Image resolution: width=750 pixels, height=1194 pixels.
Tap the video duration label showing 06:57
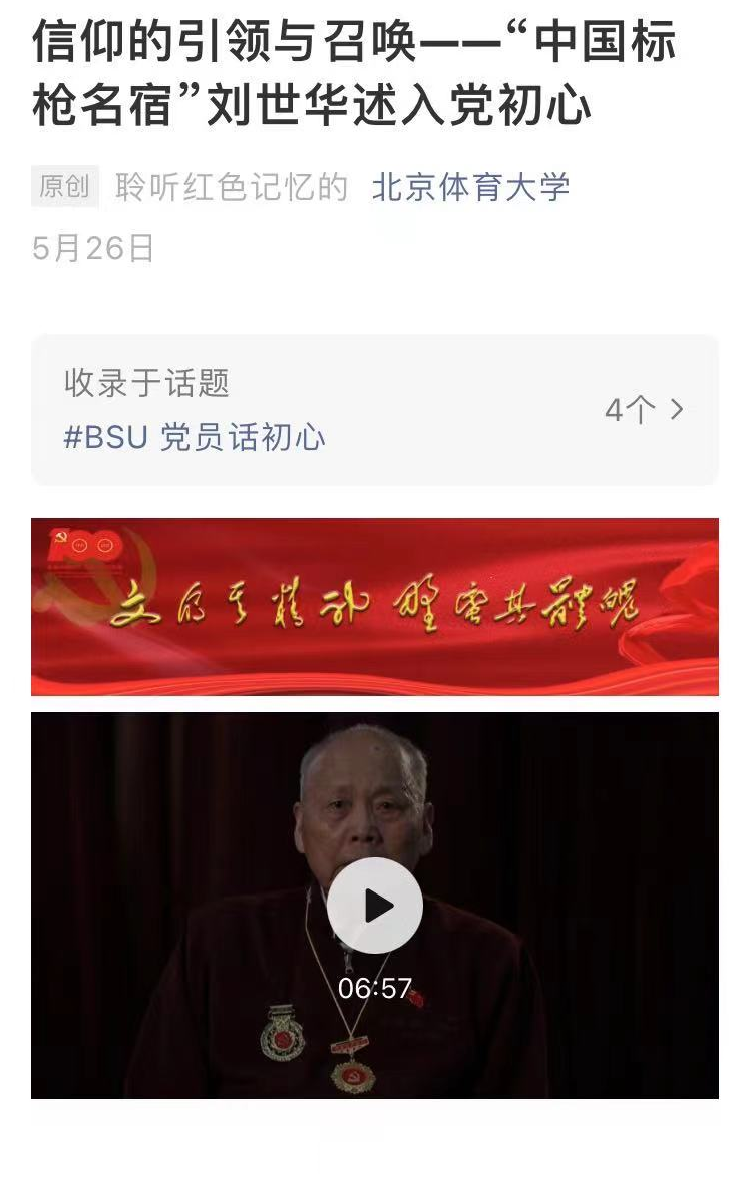[375, 985]
